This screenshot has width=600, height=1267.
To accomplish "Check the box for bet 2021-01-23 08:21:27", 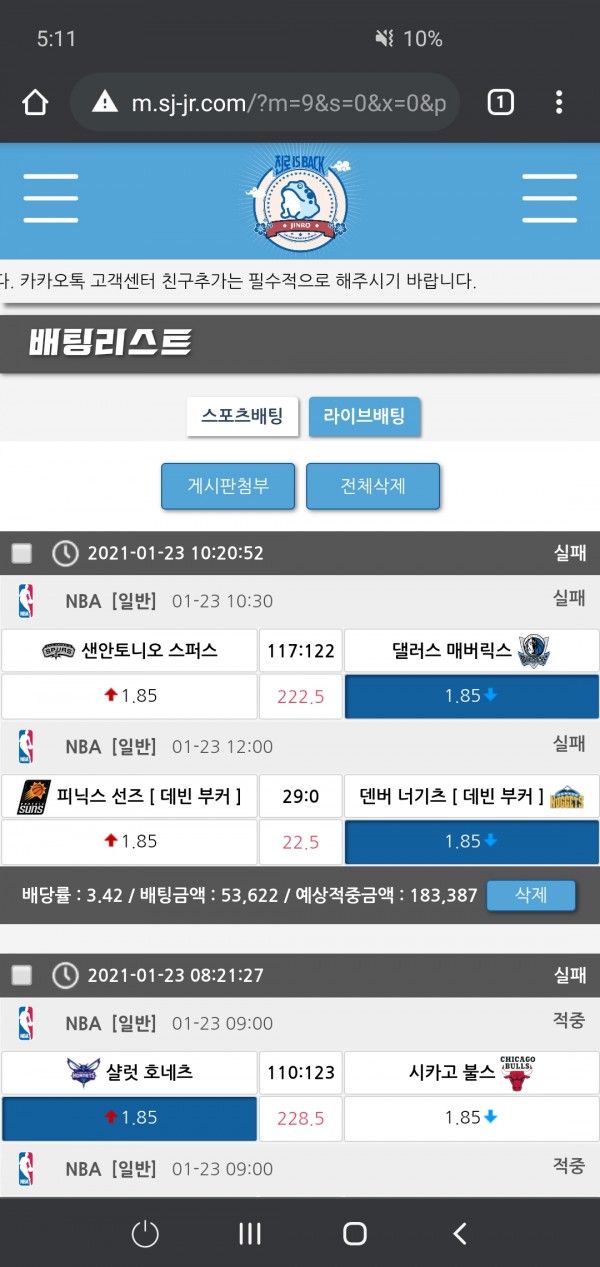I will click(x=21, y=975).
